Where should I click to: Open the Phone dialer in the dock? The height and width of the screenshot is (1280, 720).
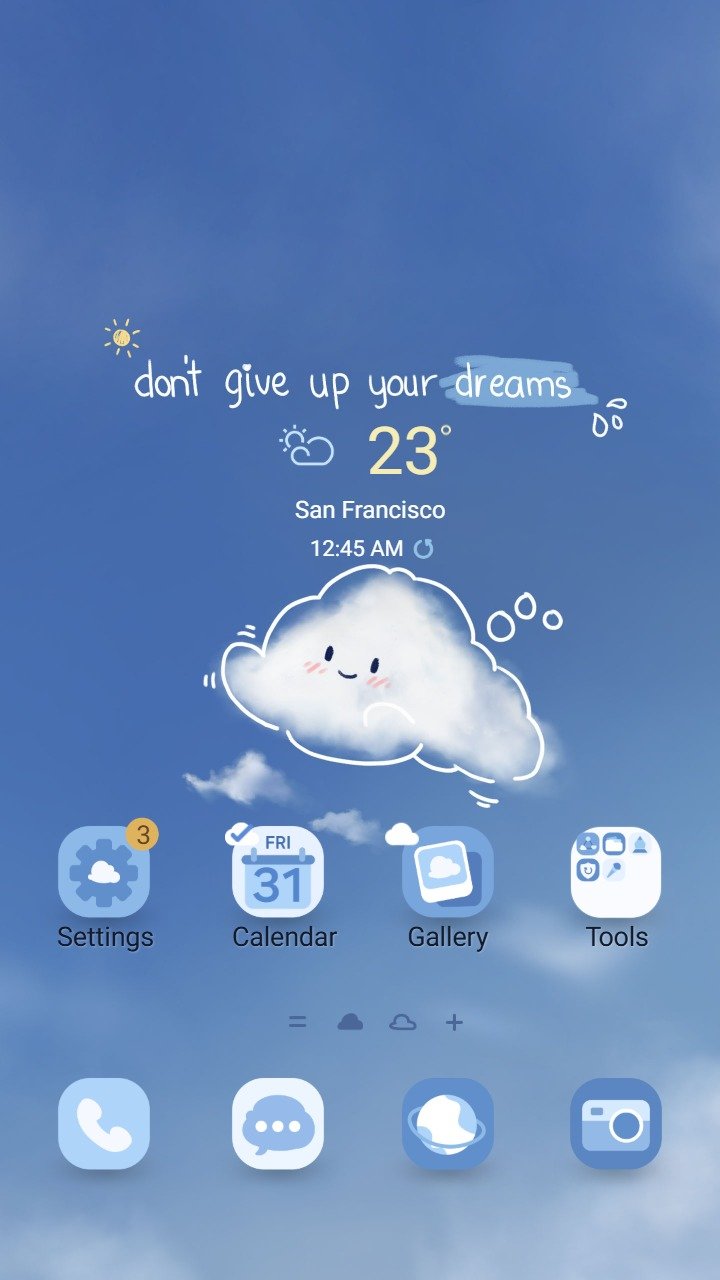(104, 1123)
